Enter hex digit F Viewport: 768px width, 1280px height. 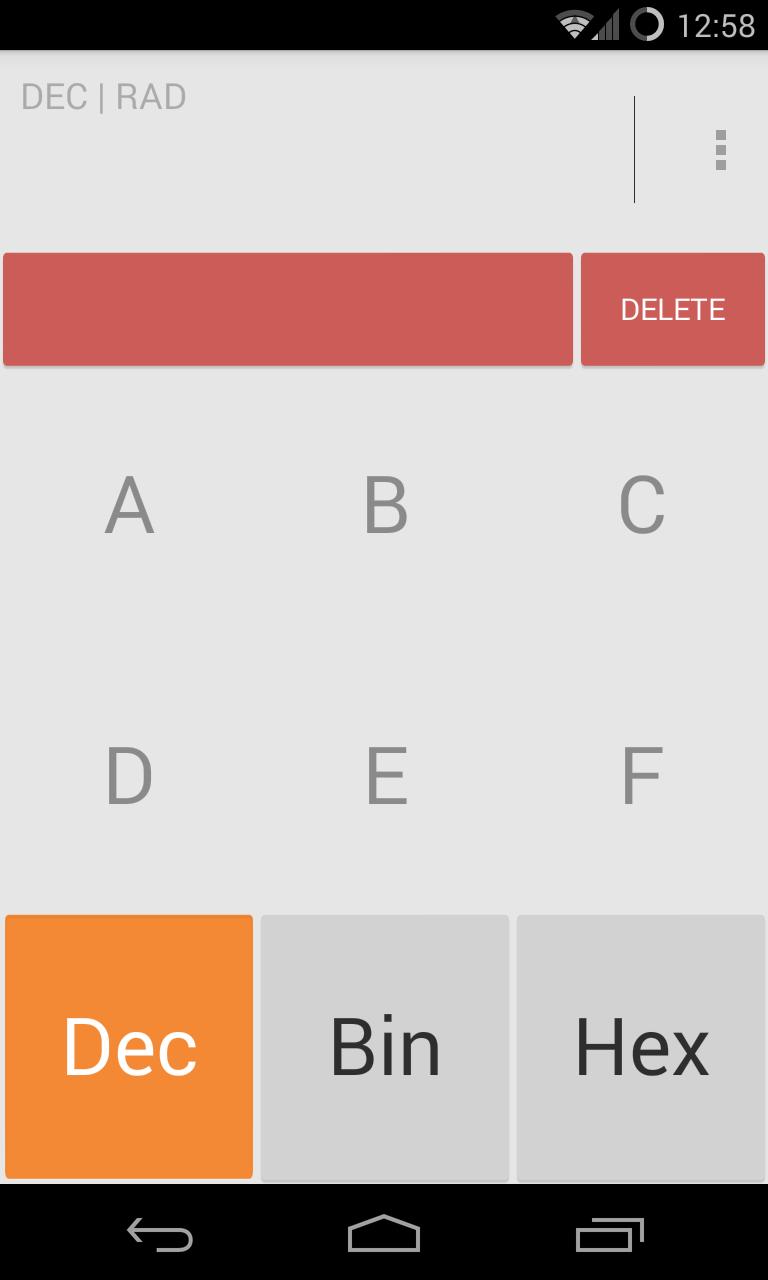tap(641, 775)
